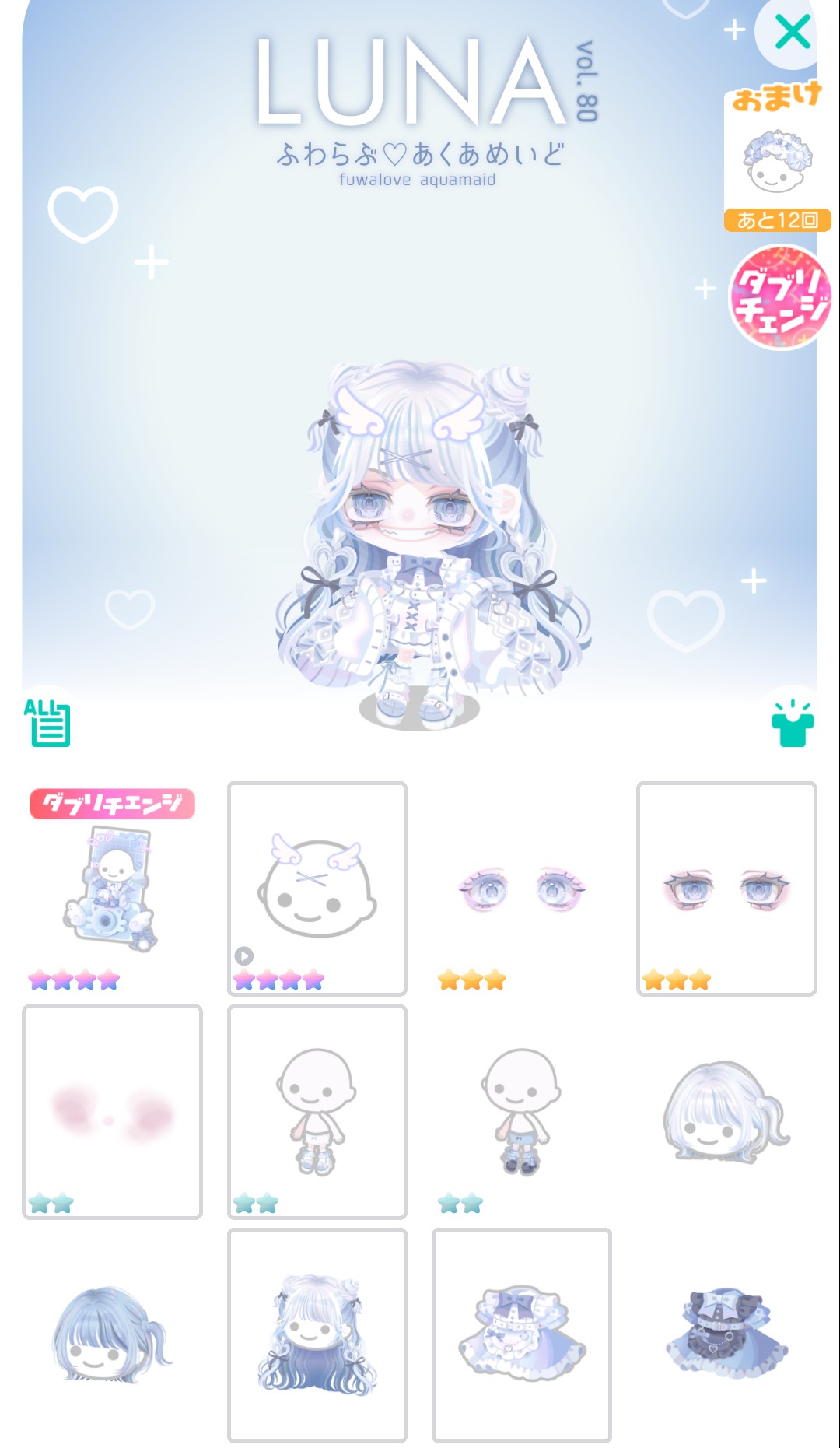This screenshot has width=840, height=1448.
Task: Select the ダブリチェンジ phone-frame item tile
Action: tap(112, 889)
